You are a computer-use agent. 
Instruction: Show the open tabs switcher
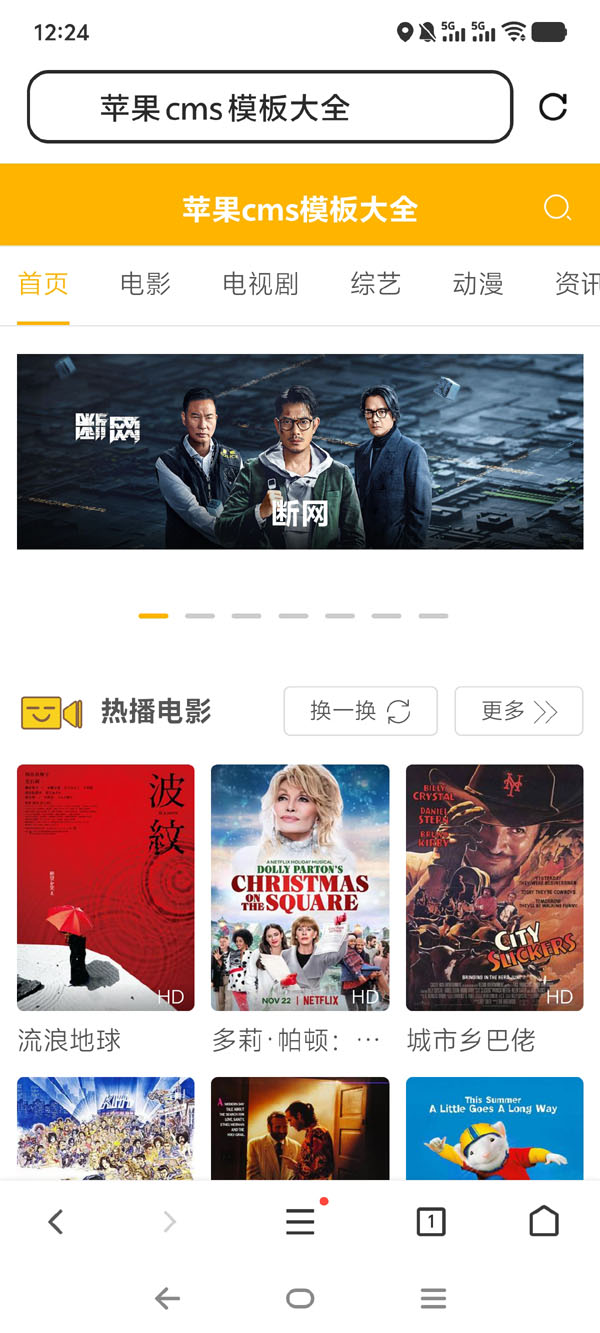430,1221
